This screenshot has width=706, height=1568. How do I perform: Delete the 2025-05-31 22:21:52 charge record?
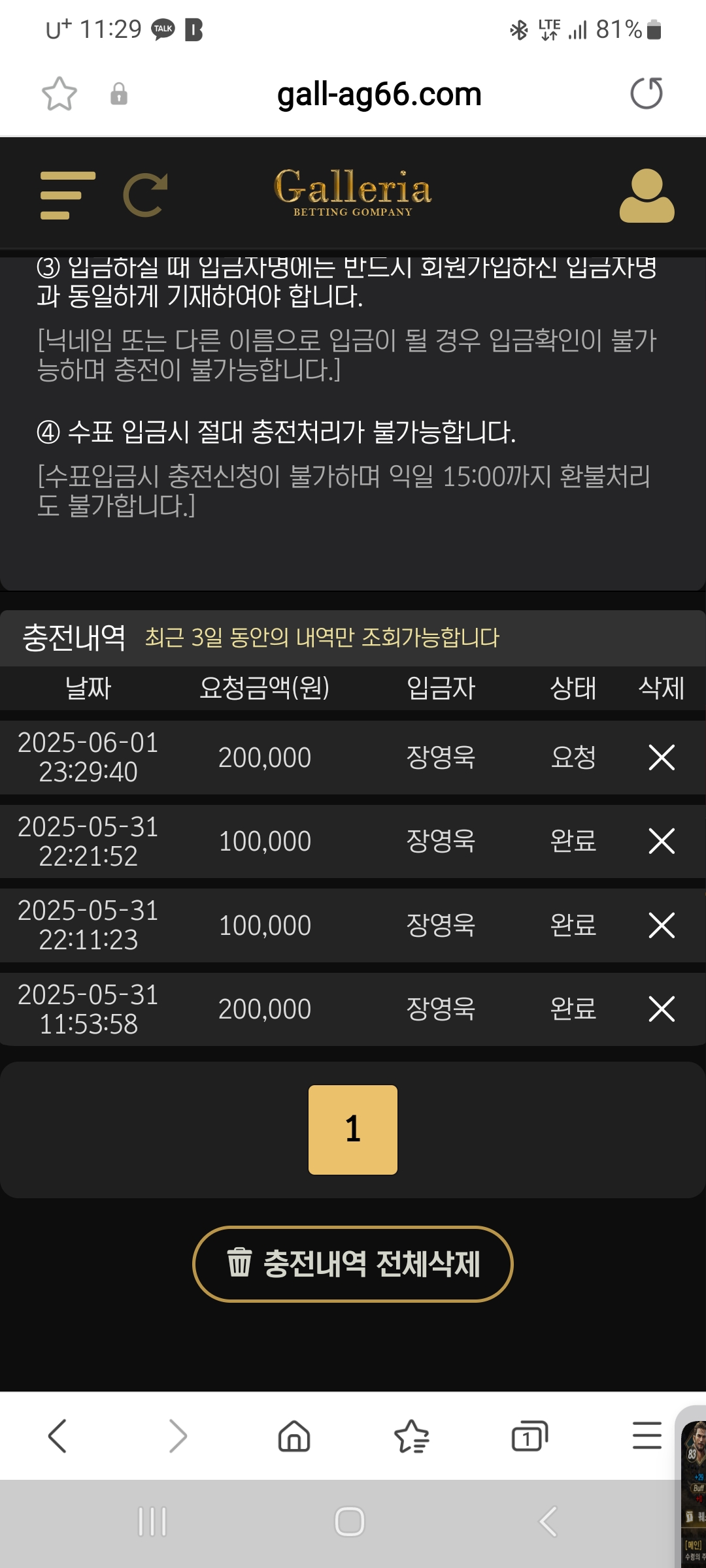pyautogui.click(x=661, y=841)
